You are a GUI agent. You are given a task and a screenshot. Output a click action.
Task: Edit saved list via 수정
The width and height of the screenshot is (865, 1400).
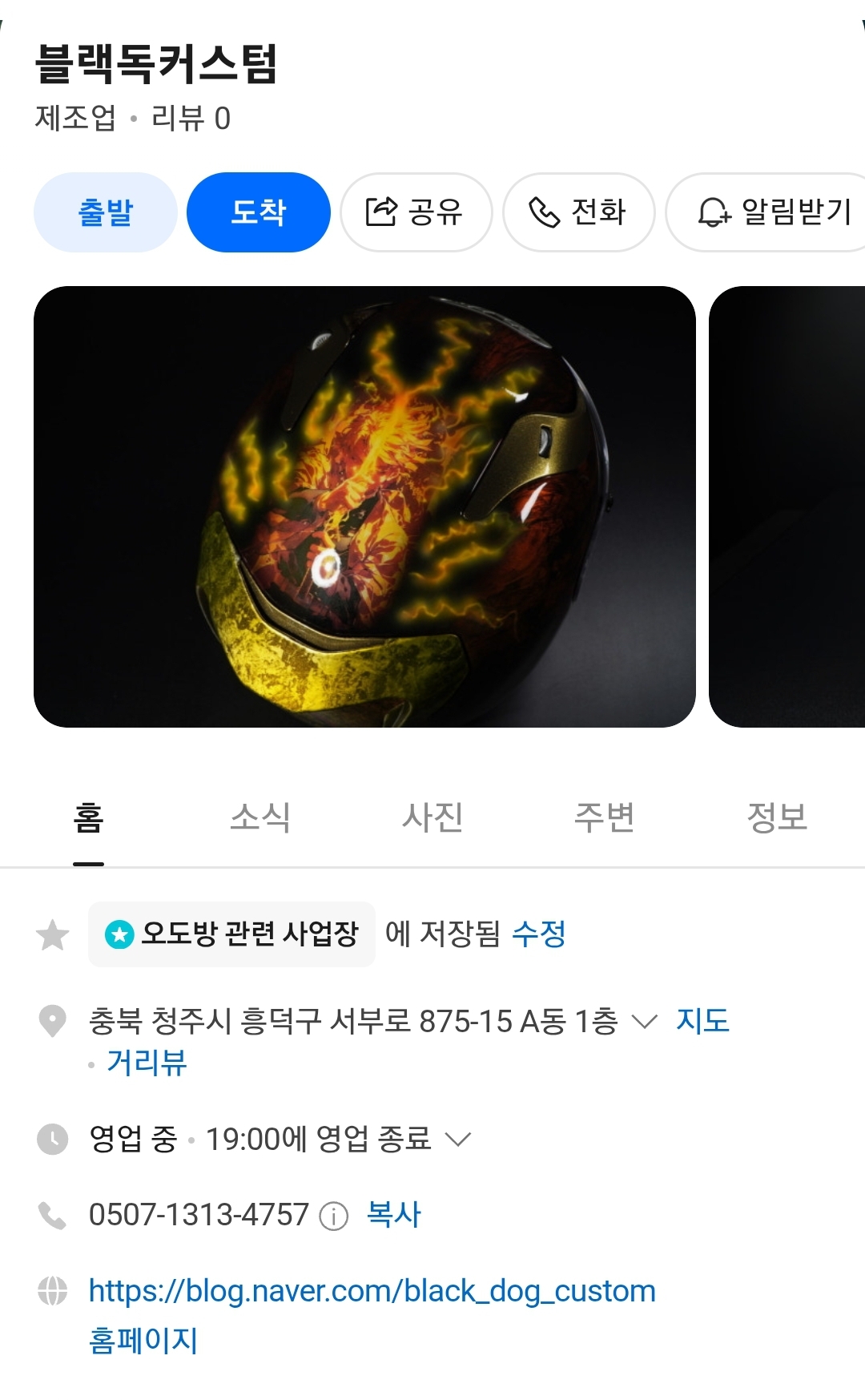point(538,934)
